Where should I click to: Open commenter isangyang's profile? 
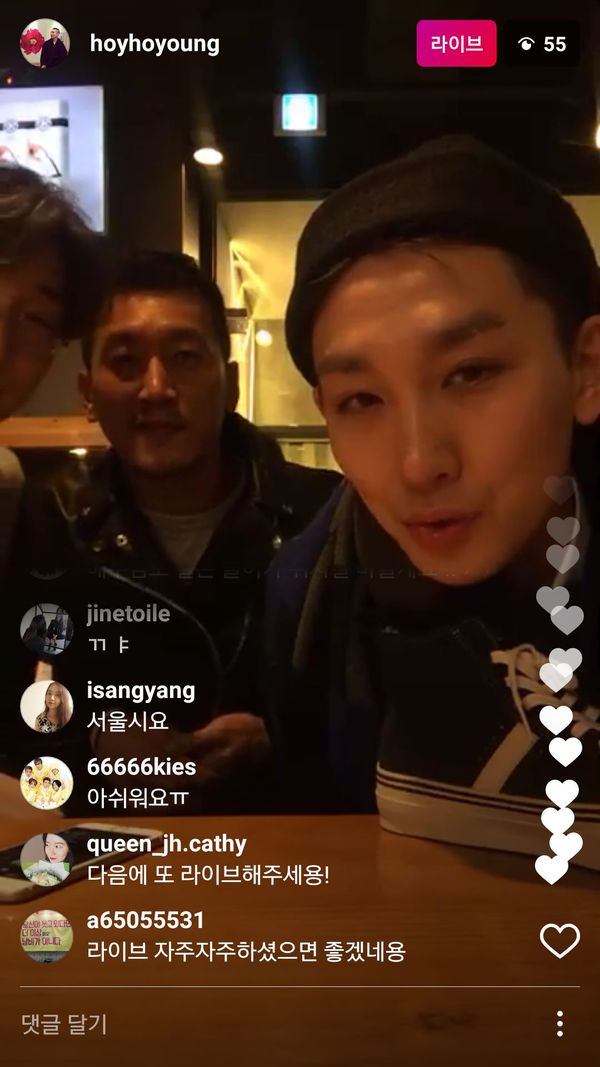click(46, 706)
